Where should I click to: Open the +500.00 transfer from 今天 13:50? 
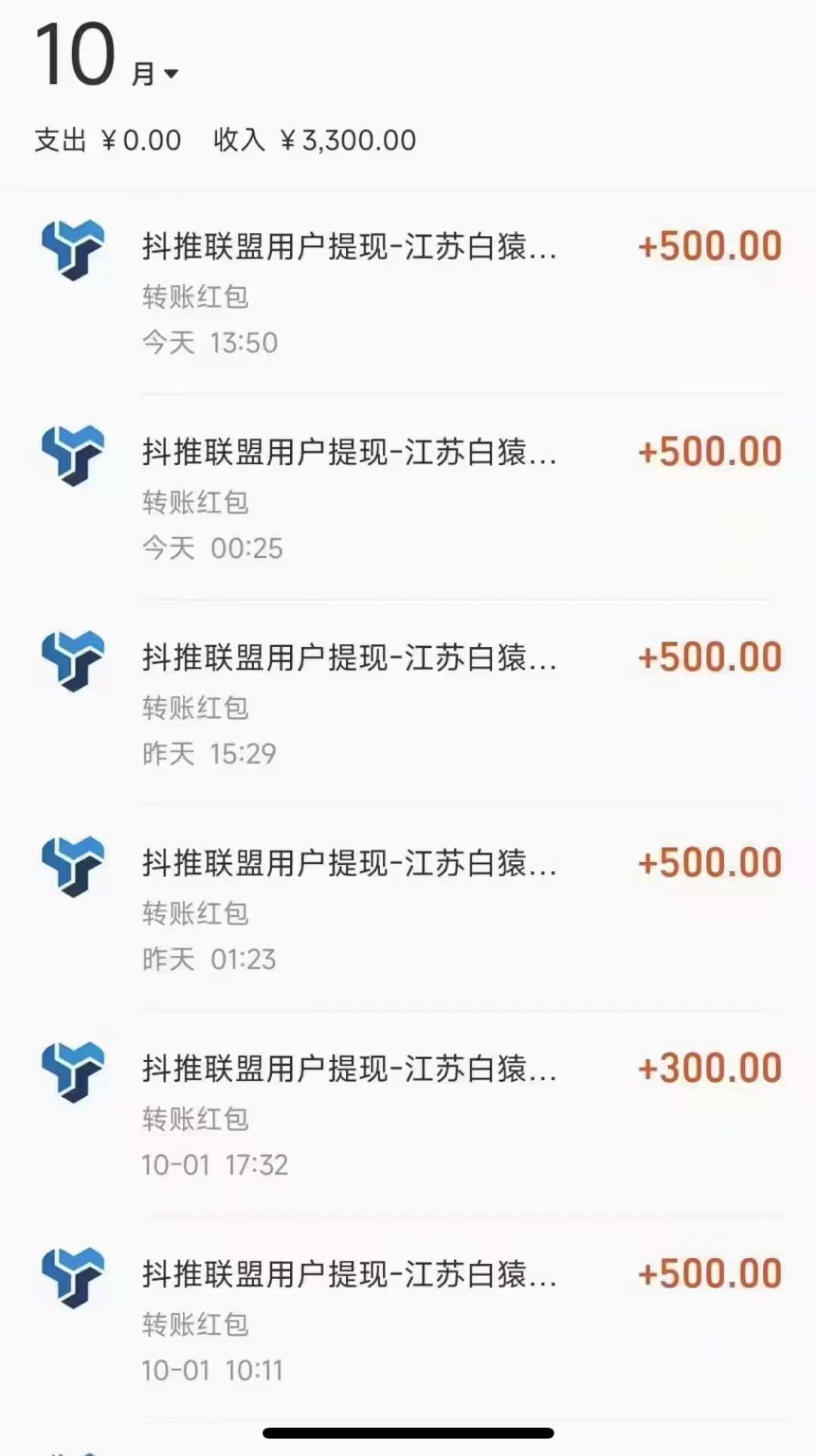tap(408, 291)
